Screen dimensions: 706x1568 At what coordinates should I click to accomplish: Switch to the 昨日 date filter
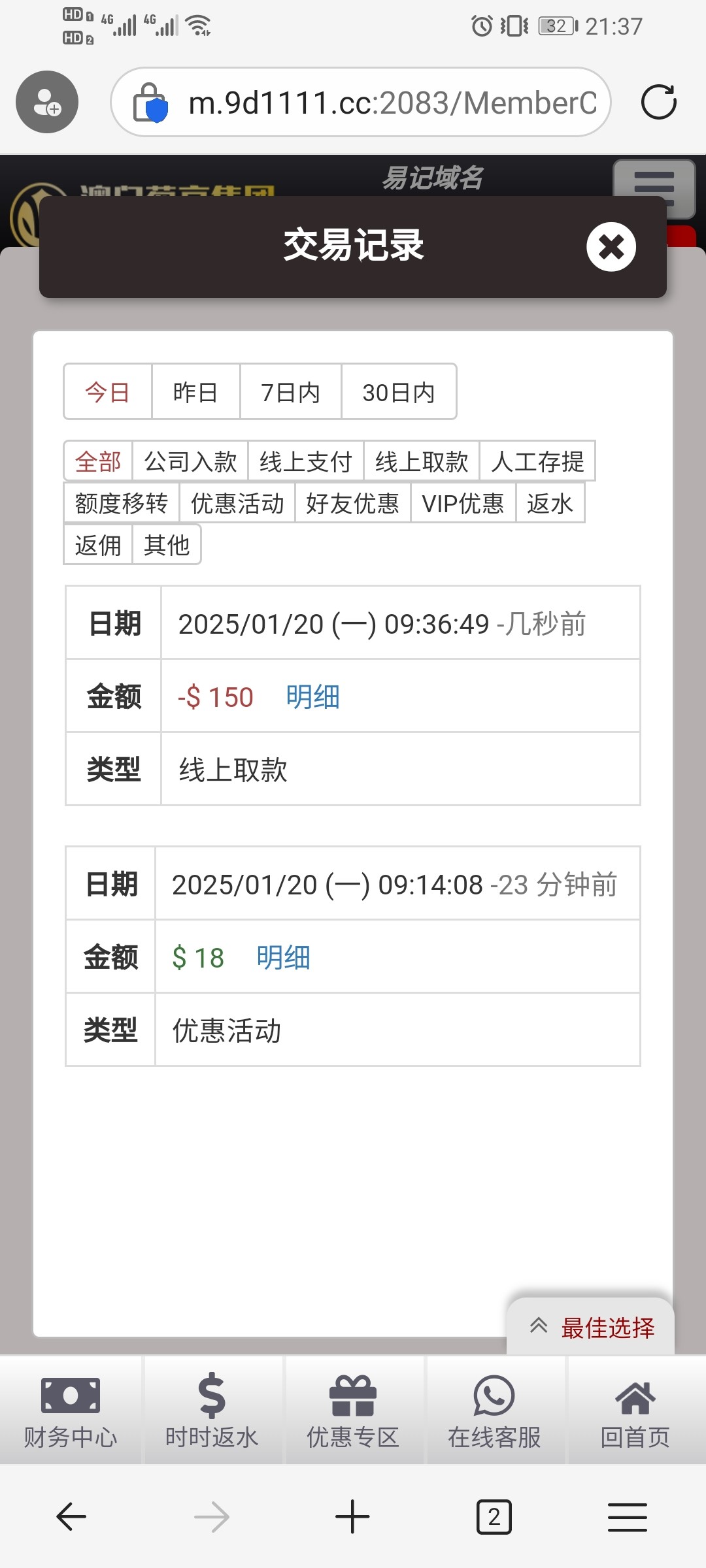pos(195,392)
